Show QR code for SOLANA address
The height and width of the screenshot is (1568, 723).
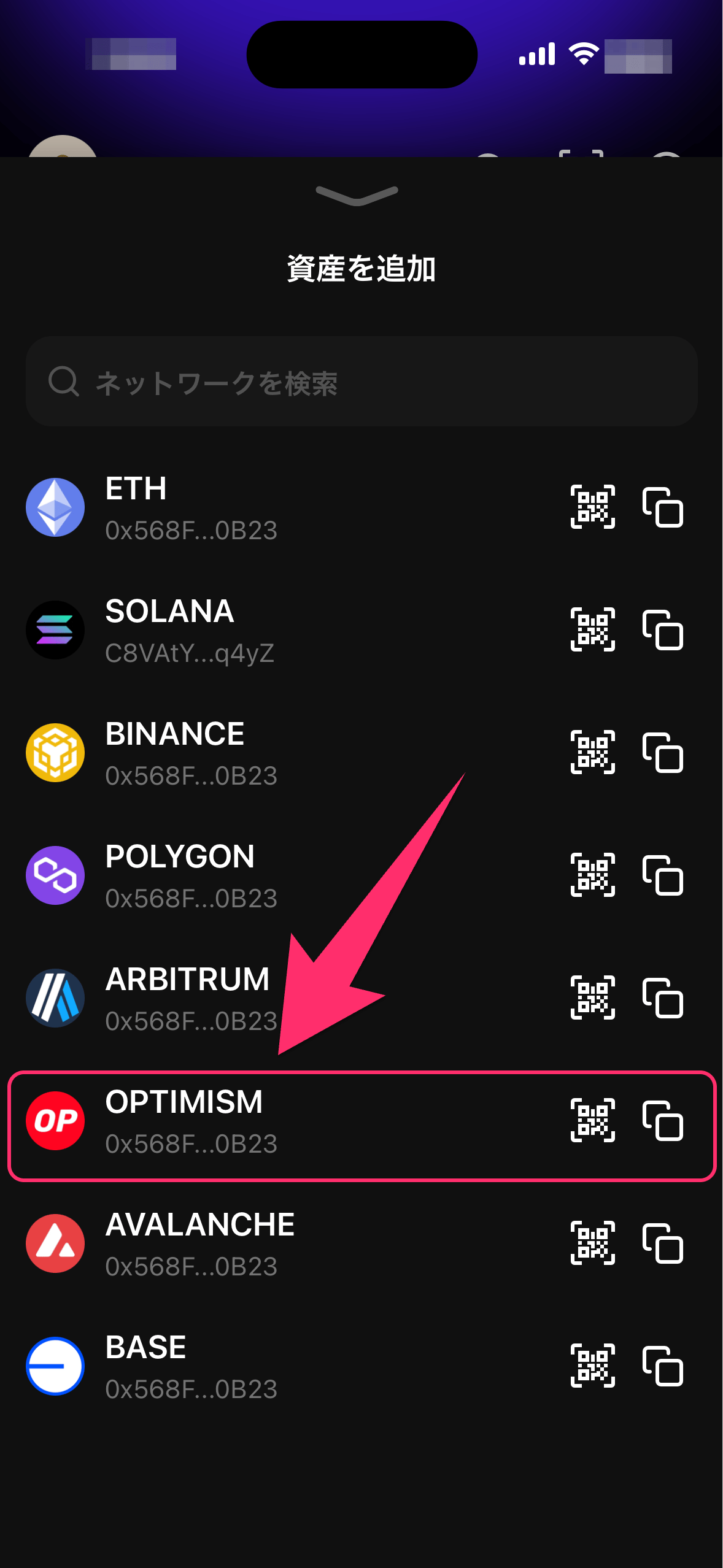[x=592, y=630]
